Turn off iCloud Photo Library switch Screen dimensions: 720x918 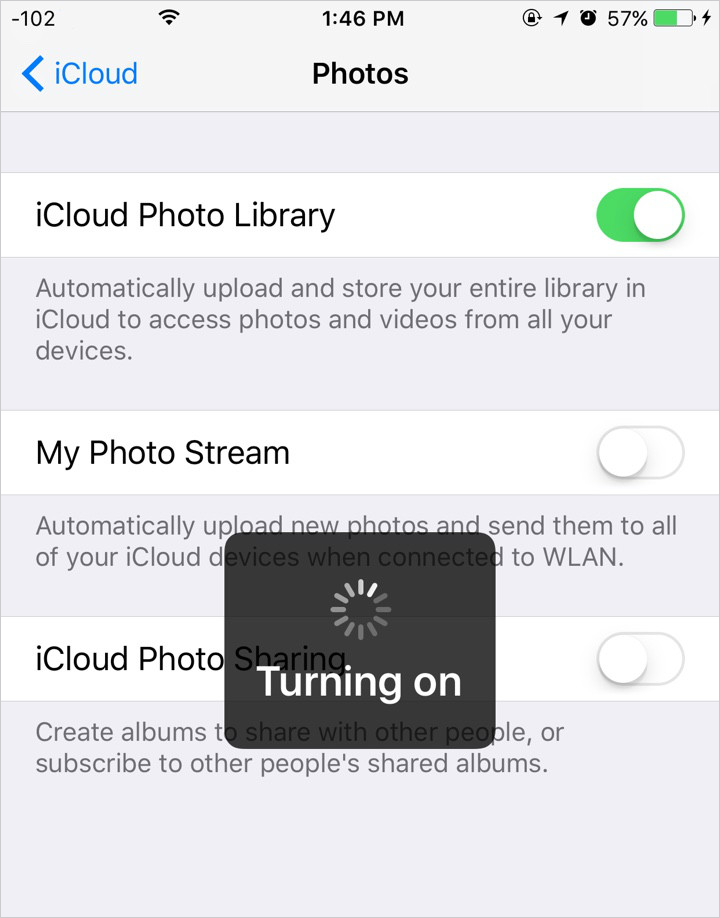click(x=640, y=215)
